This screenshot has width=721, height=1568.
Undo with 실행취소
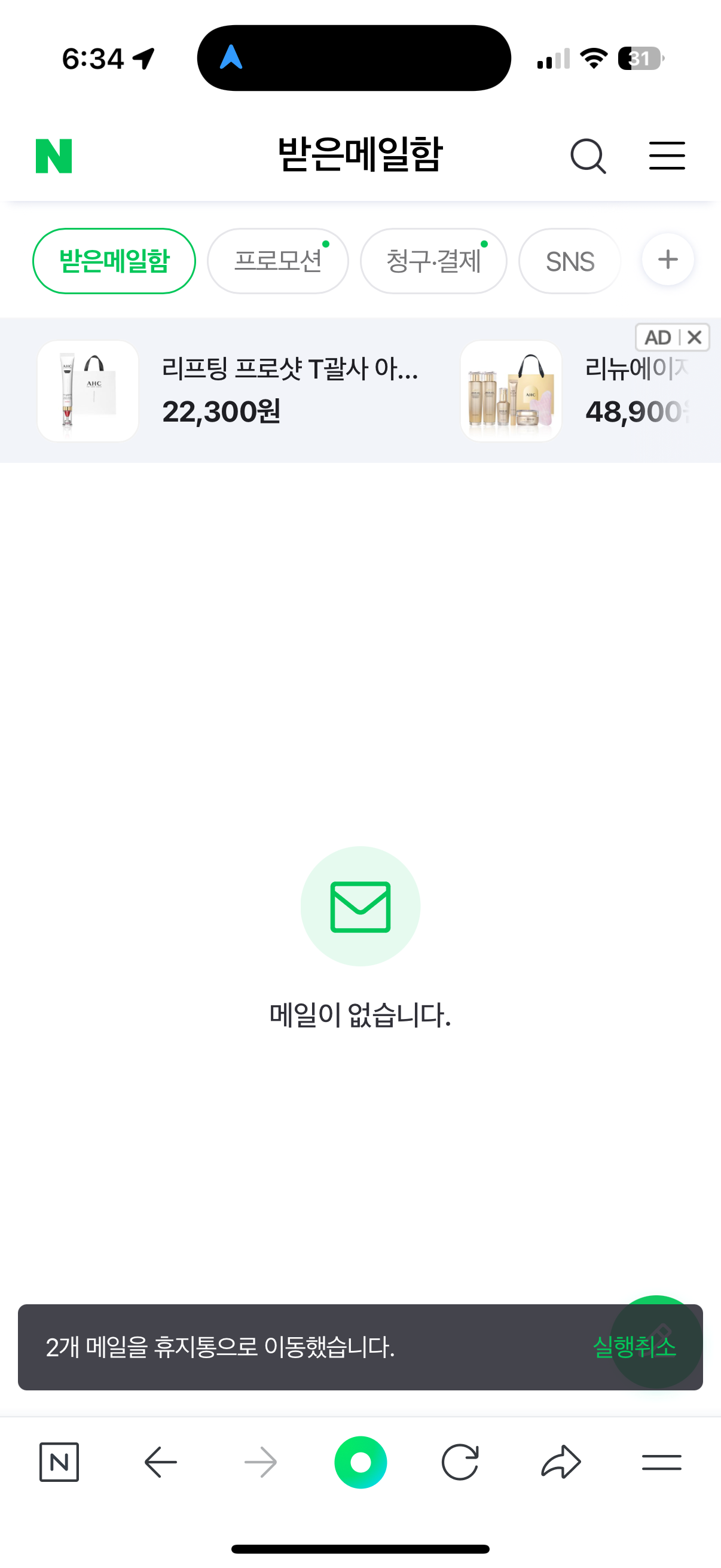pos(634,1347)
